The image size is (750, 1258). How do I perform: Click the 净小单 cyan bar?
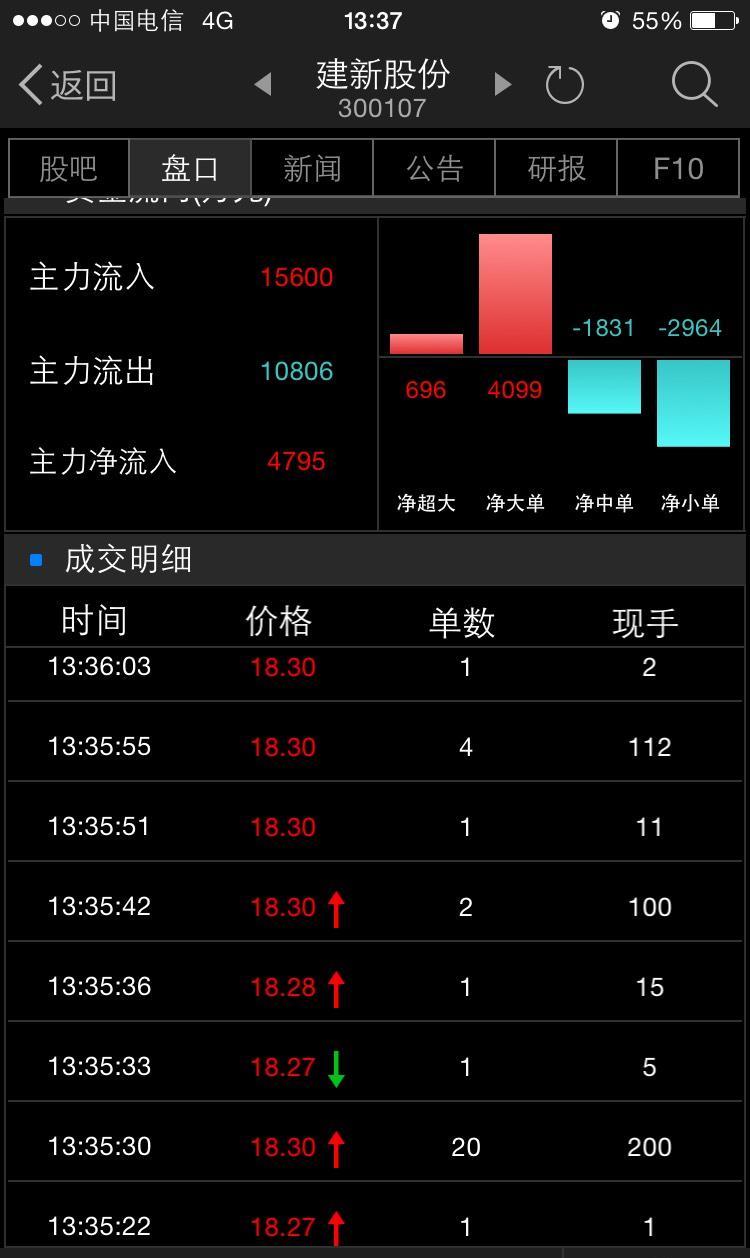coord(693,405)
